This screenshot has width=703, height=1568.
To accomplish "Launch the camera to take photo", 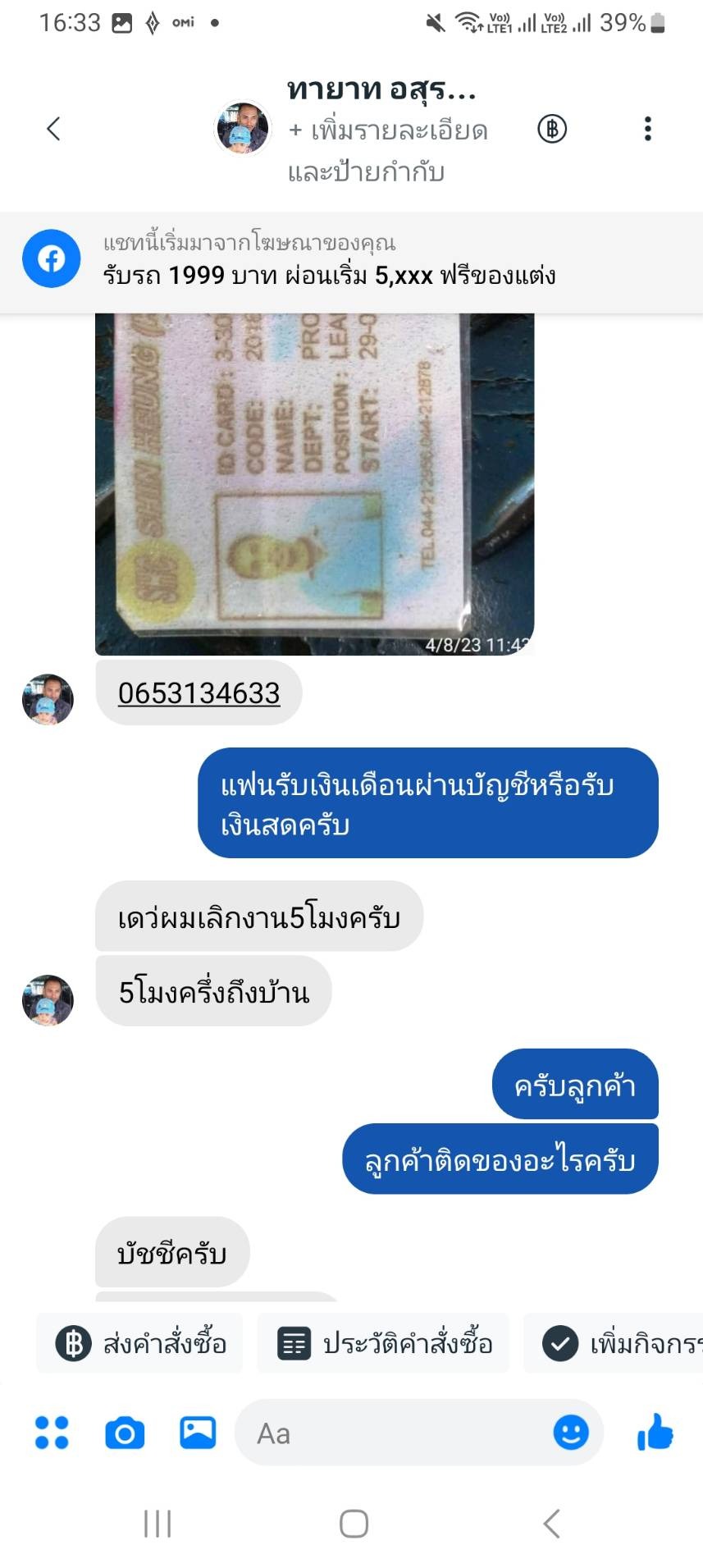I will pyautogui.click(x=125, y=1433).
